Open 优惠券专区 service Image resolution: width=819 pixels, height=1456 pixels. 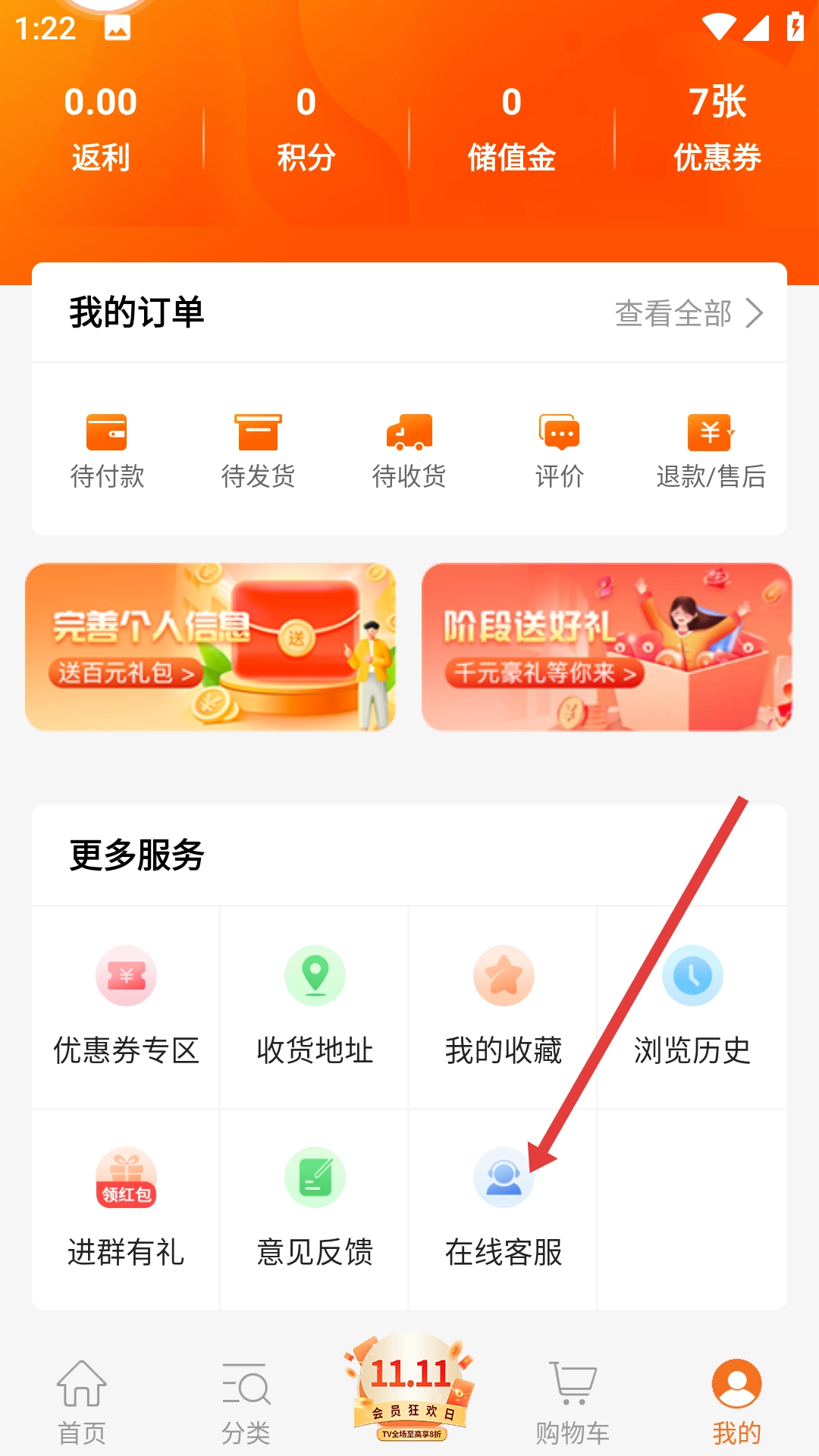click(x=126, y=1006)
